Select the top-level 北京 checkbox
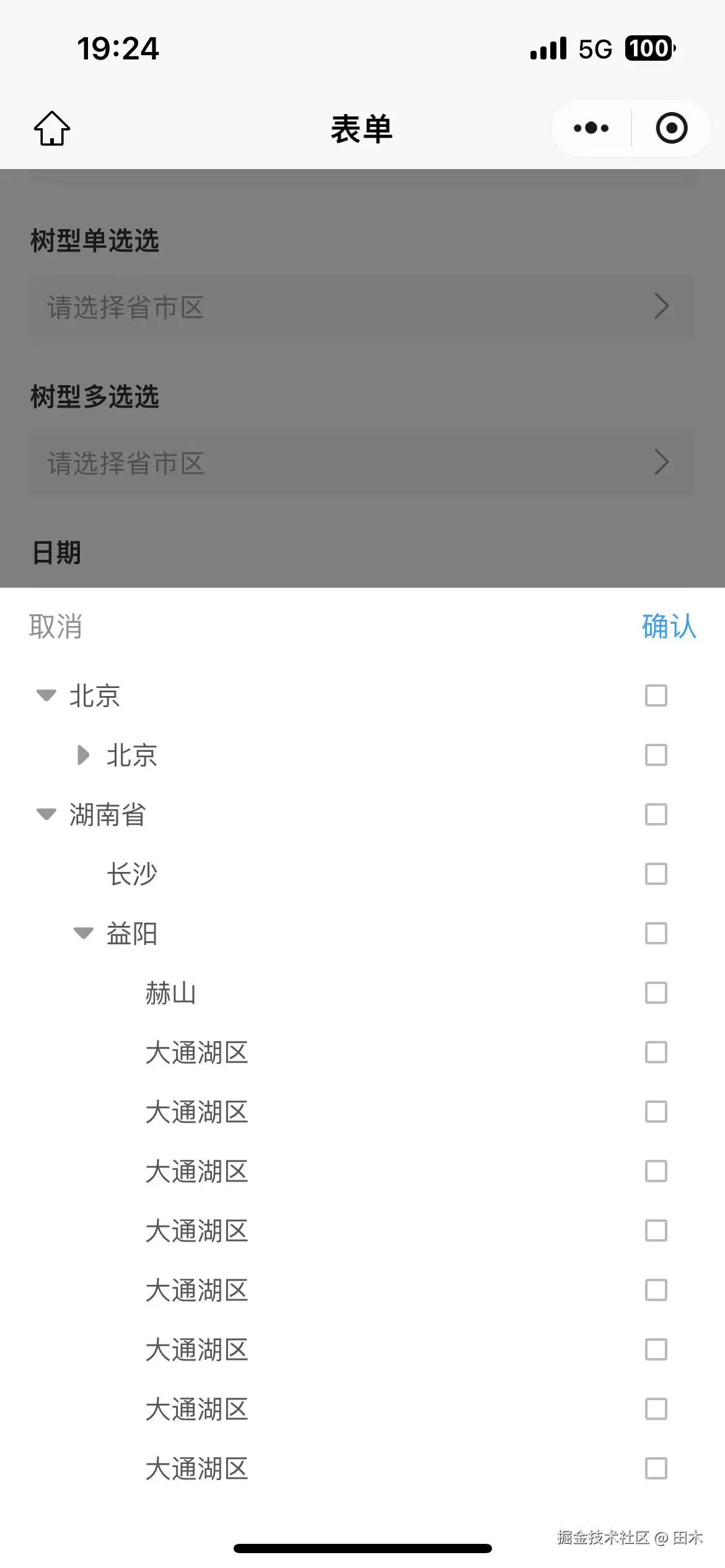Screen dimensions: 725x1568 [656, 695]
